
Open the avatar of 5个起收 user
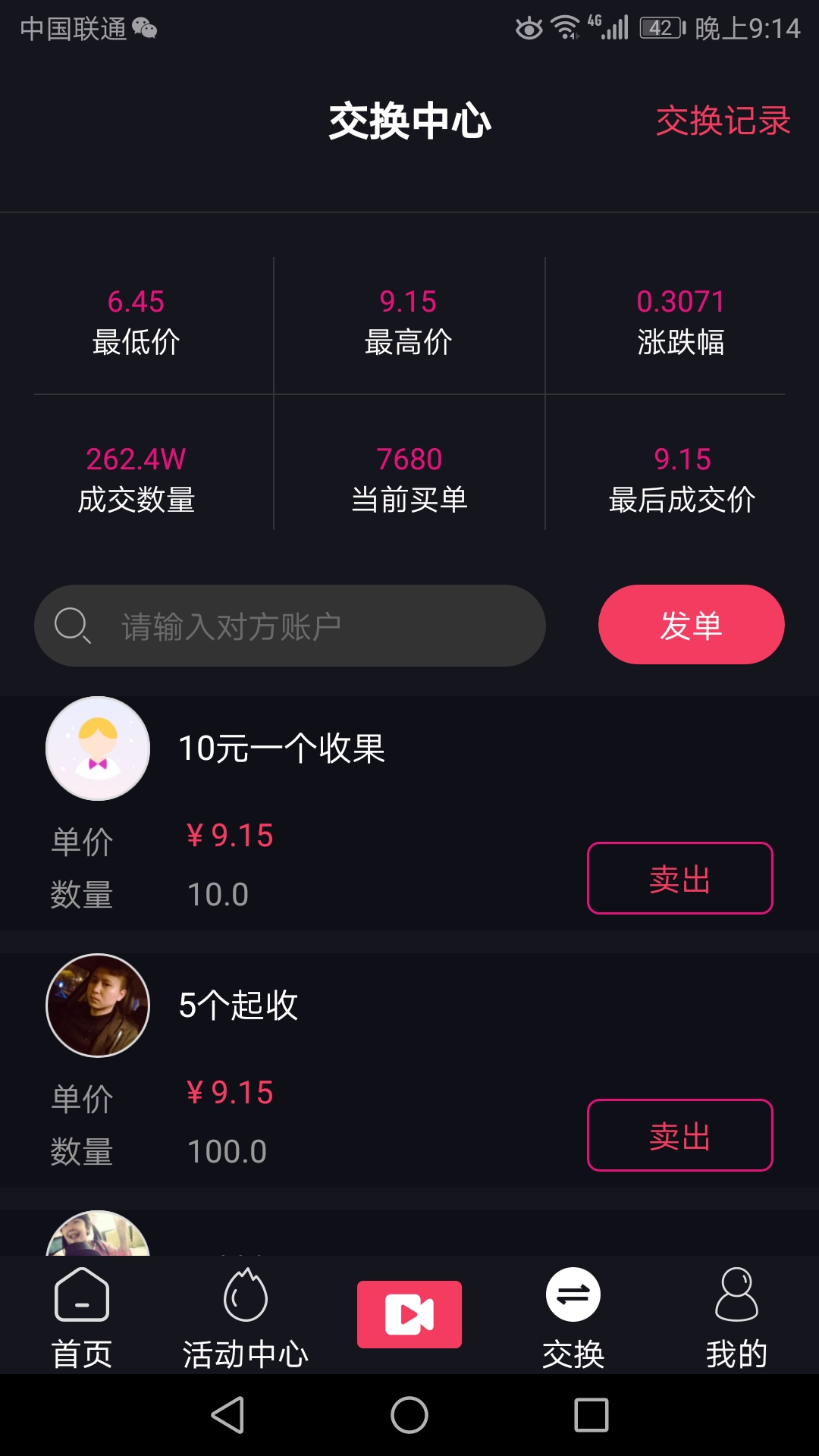point(98,1006)
